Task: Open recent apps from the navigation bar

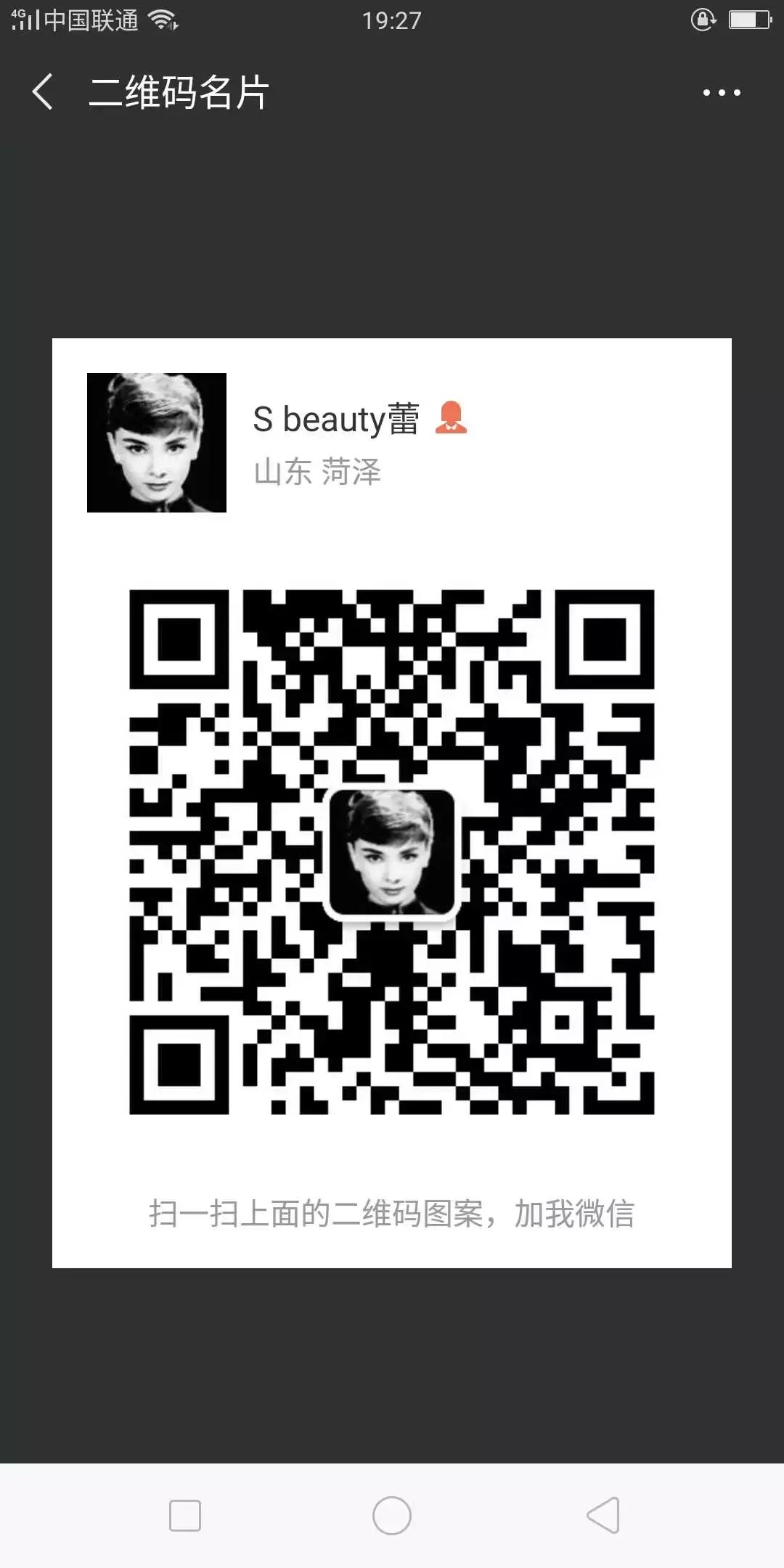Action: (185, 1516)
